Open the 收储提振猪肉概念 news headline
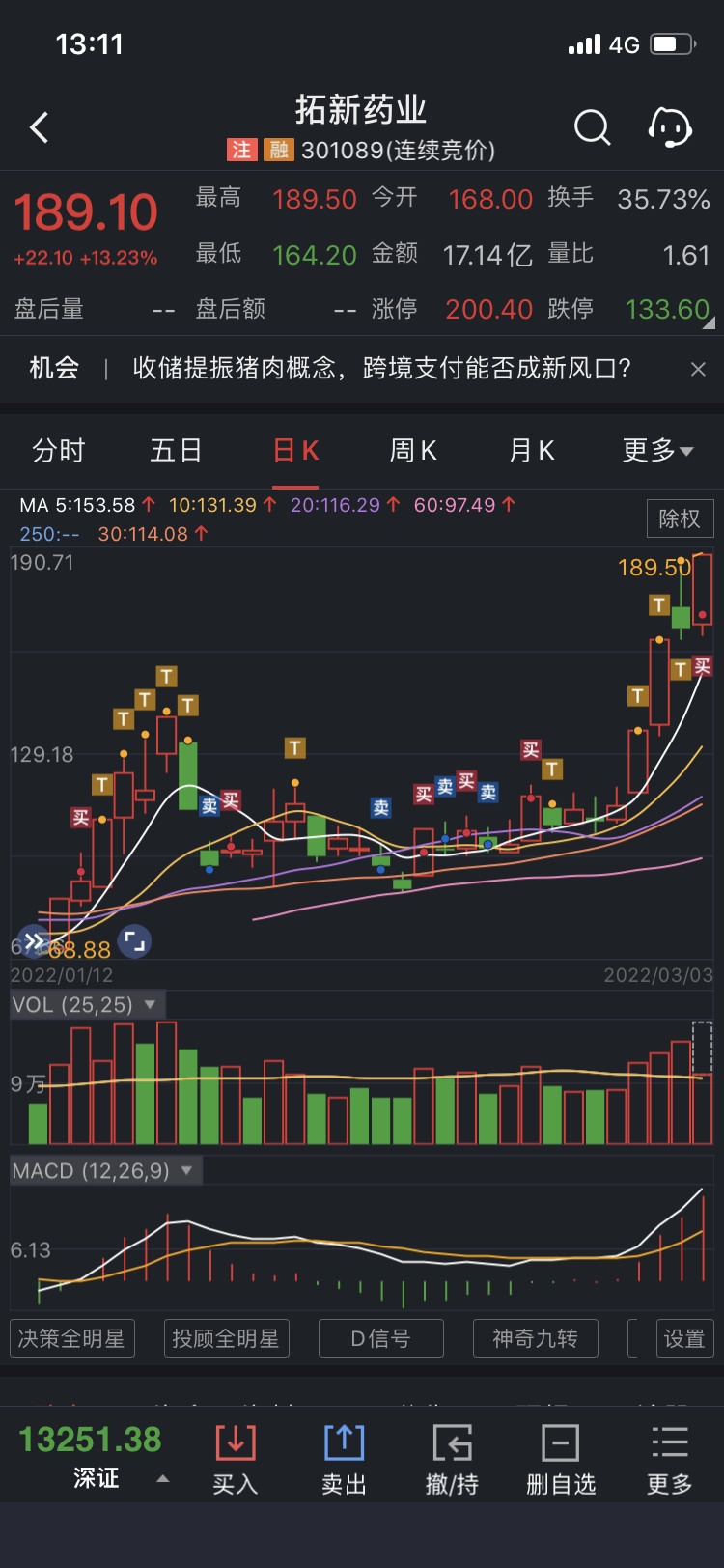Screen dimensions: 724x1568 [x=381, y=368]
